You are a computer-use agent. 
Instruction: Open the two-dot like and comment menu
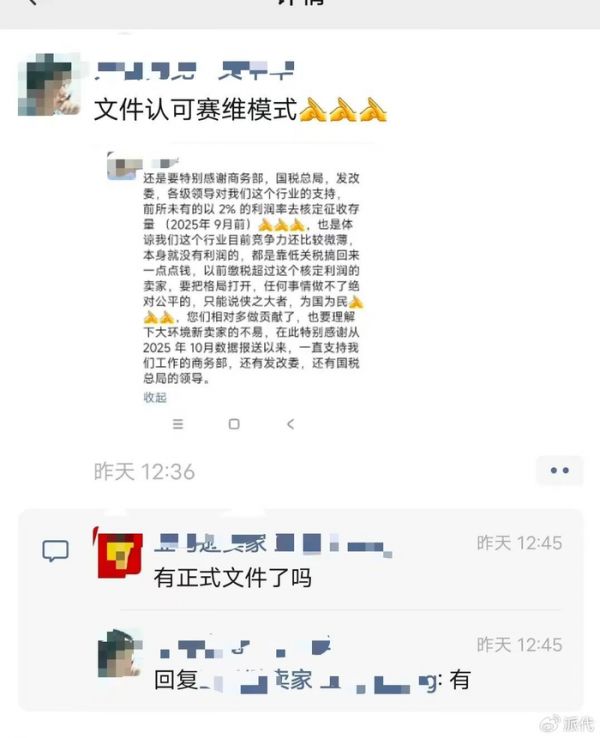click(559, 470)
